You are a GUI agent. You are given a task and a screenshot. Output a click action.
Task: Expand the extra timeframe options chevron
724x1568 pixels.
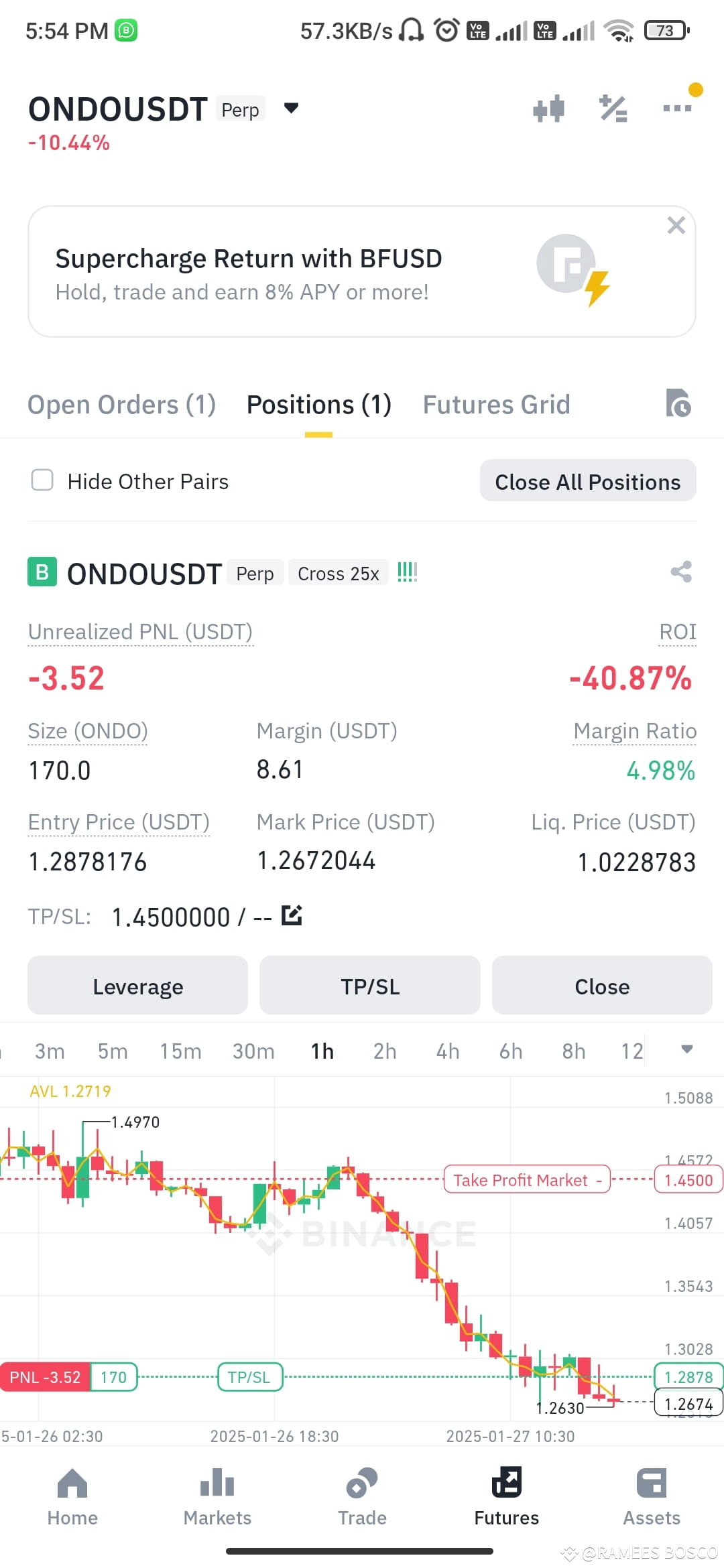pyautogui.click(x=686, y=1050)
